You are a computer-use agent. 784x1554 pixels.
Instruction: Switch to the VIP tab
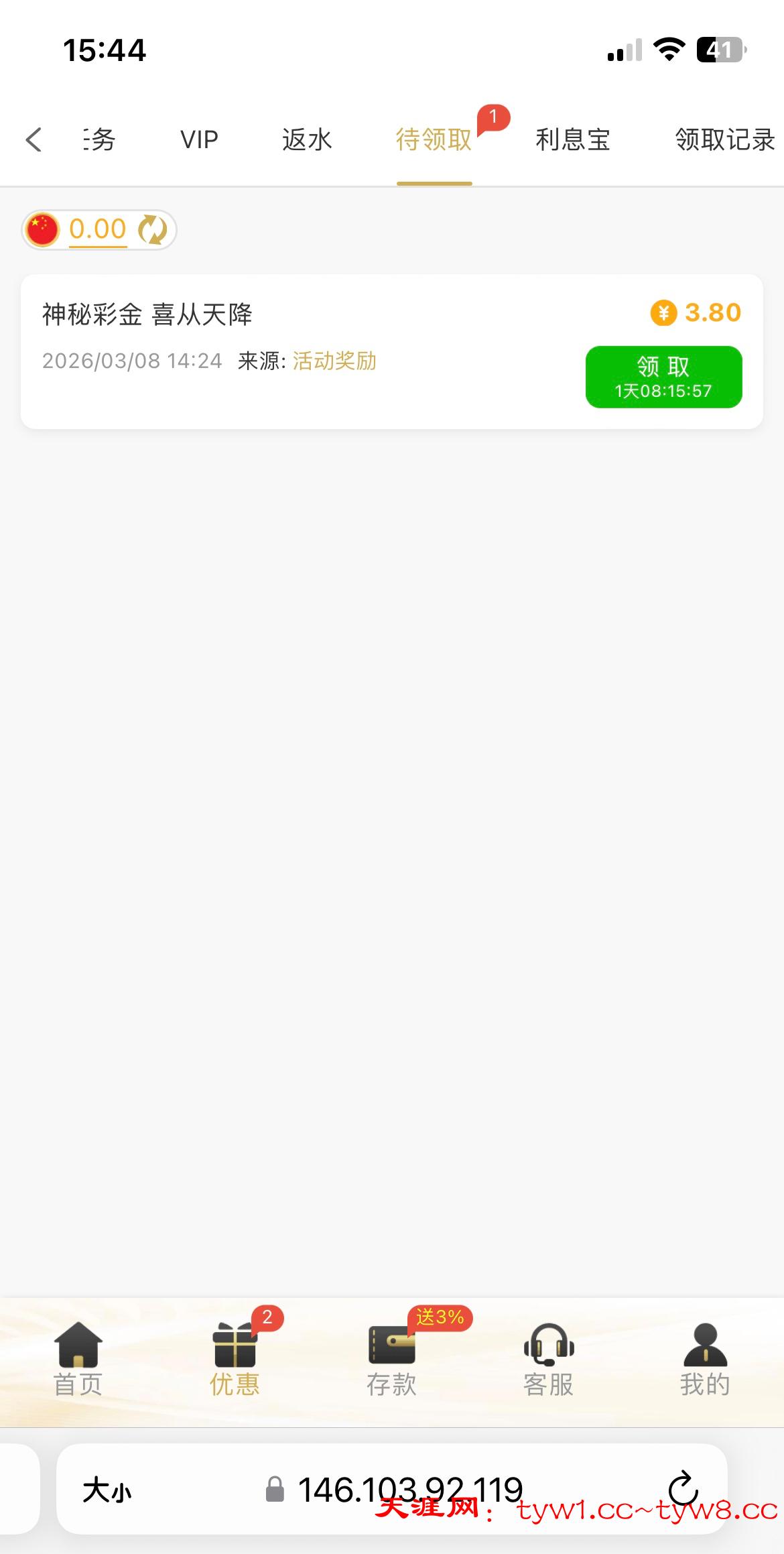point(199,140)
